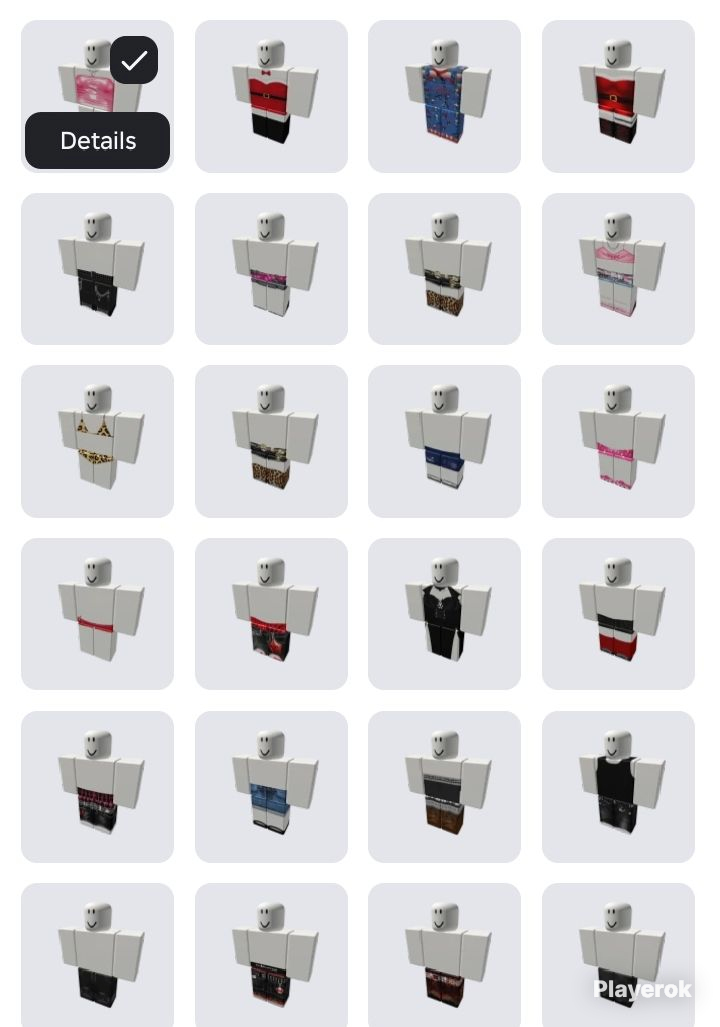This screenshot has width=720, height=1027.
Task: Equip the pink top with light blue jeans
Action: (x=618, y=269)
